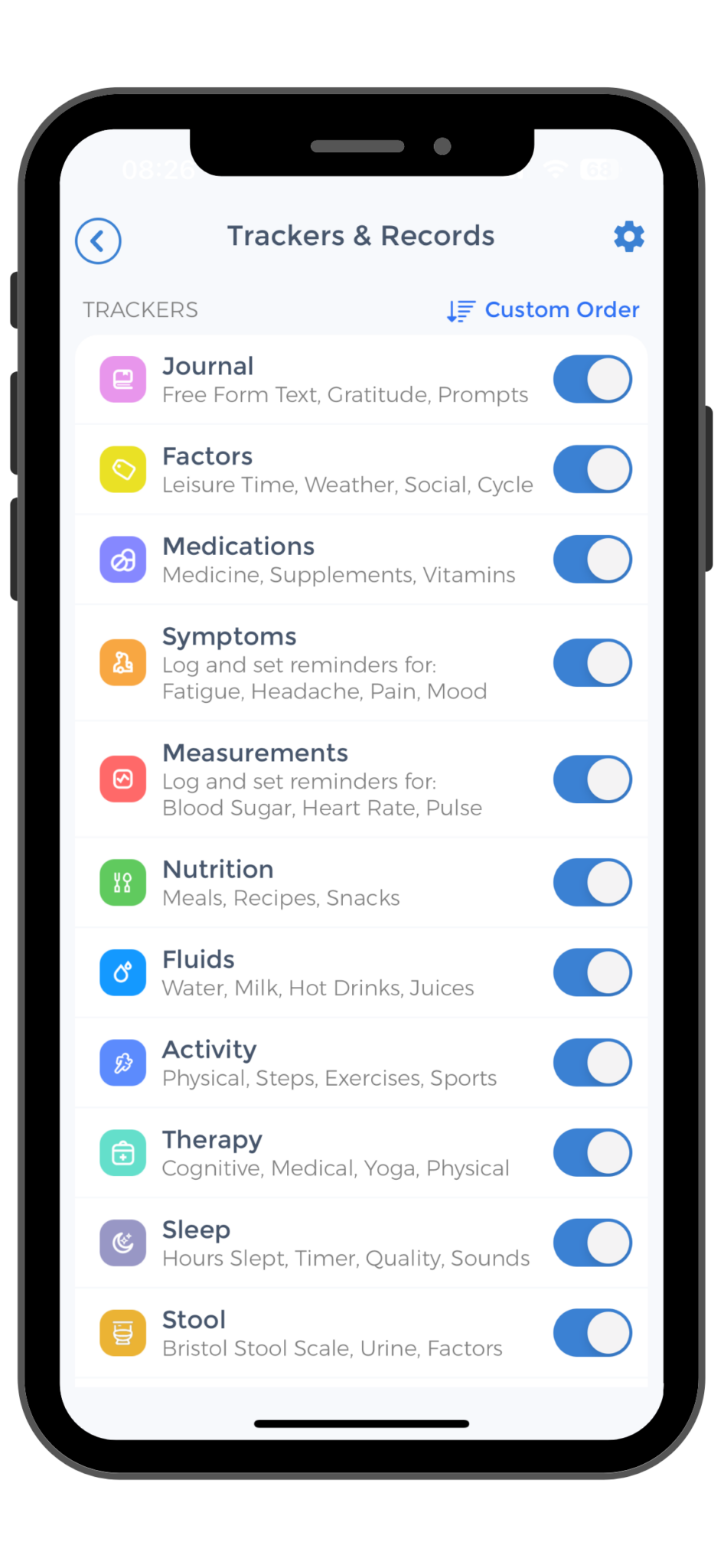Toggle the Activity tracker switch
Image resolution: width=724 pixels, height=1568 pixels.
pyautogui.click(x=592, y=1063)
